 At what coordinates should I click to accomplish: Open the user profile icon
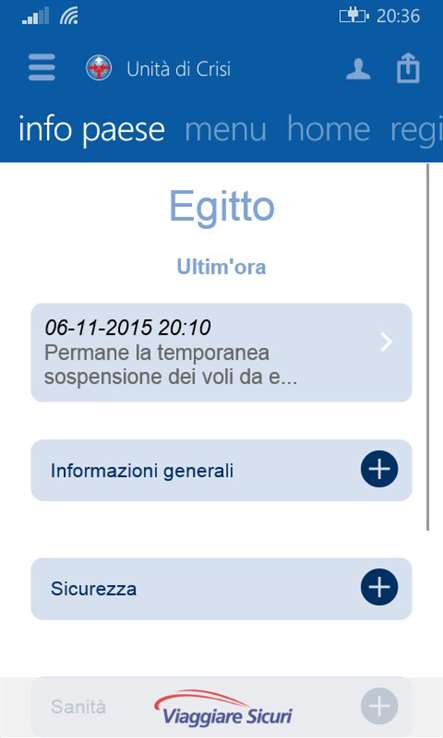point(358,69)
